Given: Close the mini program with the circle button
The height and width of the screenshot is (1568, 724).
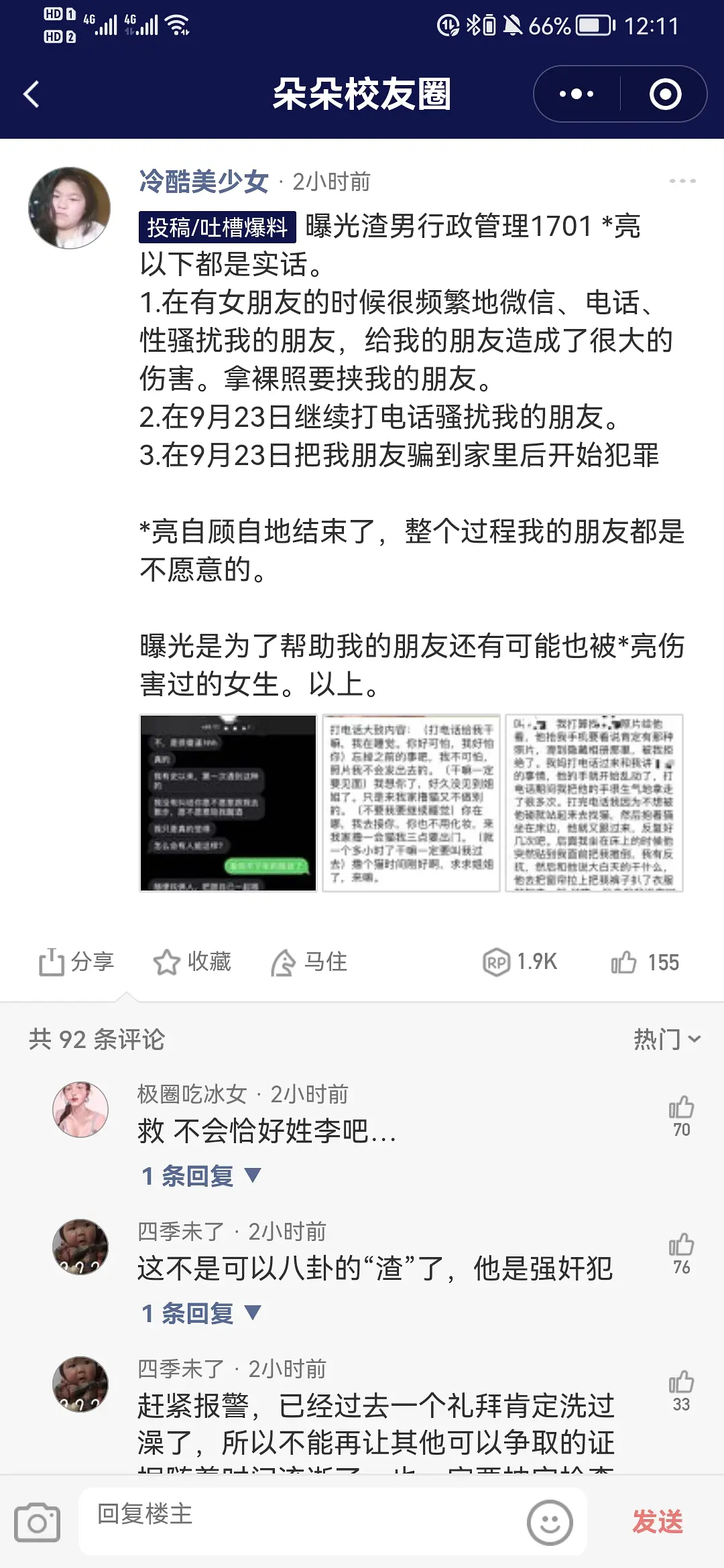Looking at the screenshot, I should click(x=665, y=94).
